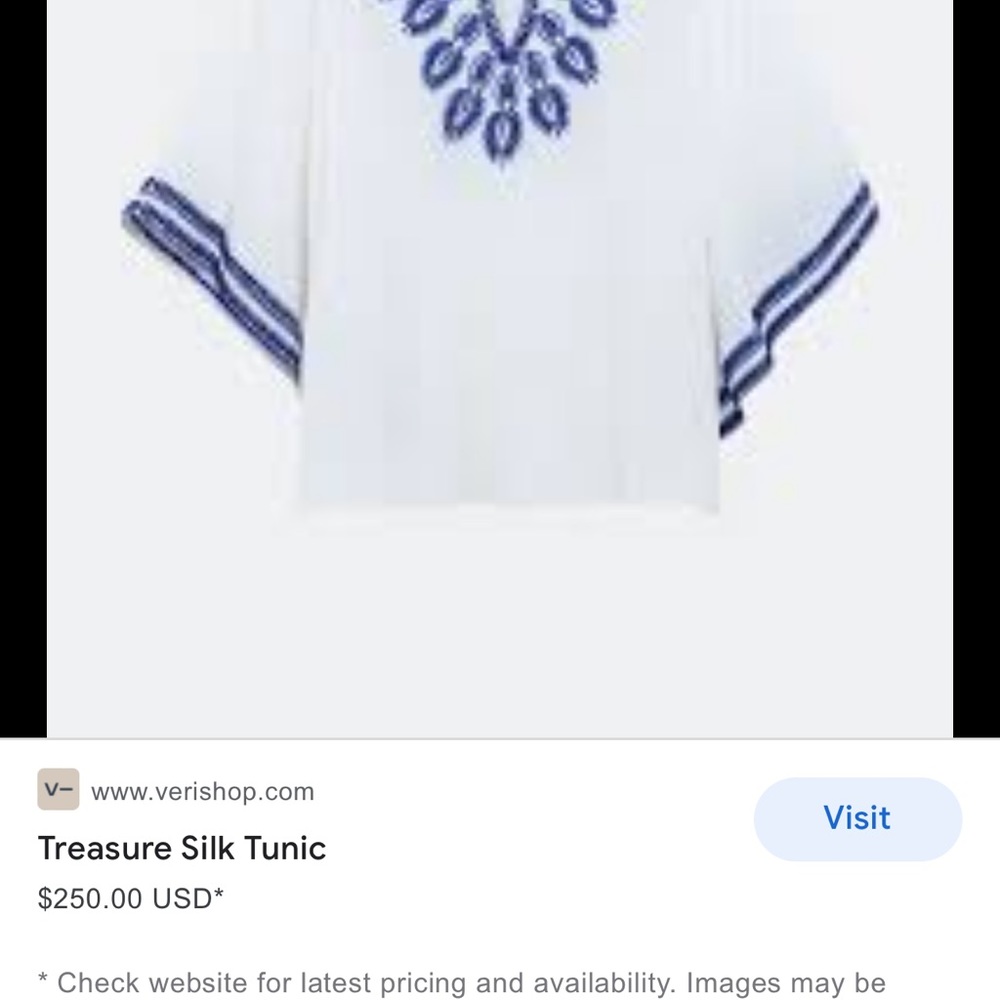Tap the Visit button
This screenshot has width=1000, height=1000.
(x=857, y=819)
